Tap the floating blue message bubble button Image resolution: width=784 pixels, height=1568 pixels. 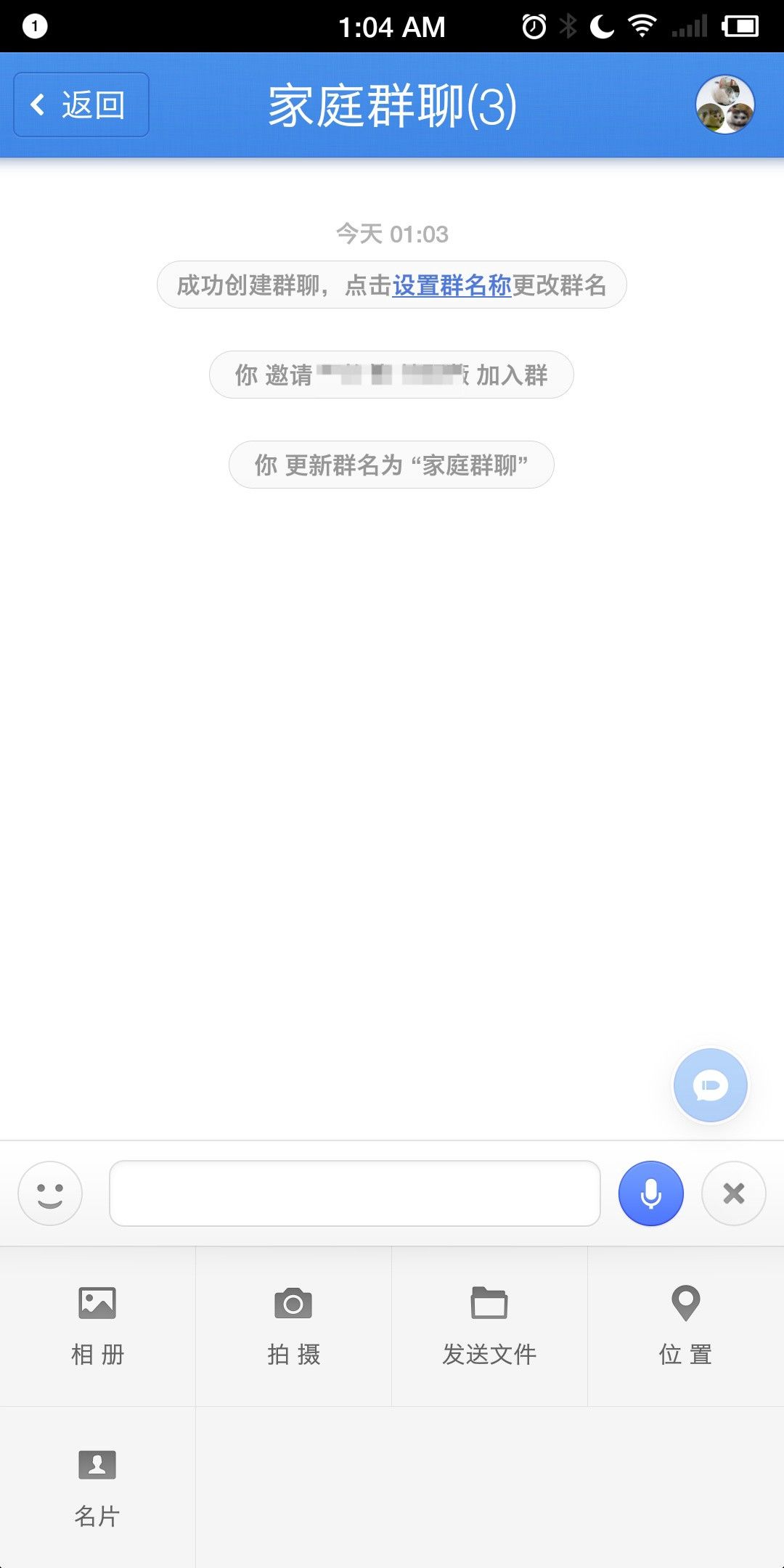[710, 1085]
